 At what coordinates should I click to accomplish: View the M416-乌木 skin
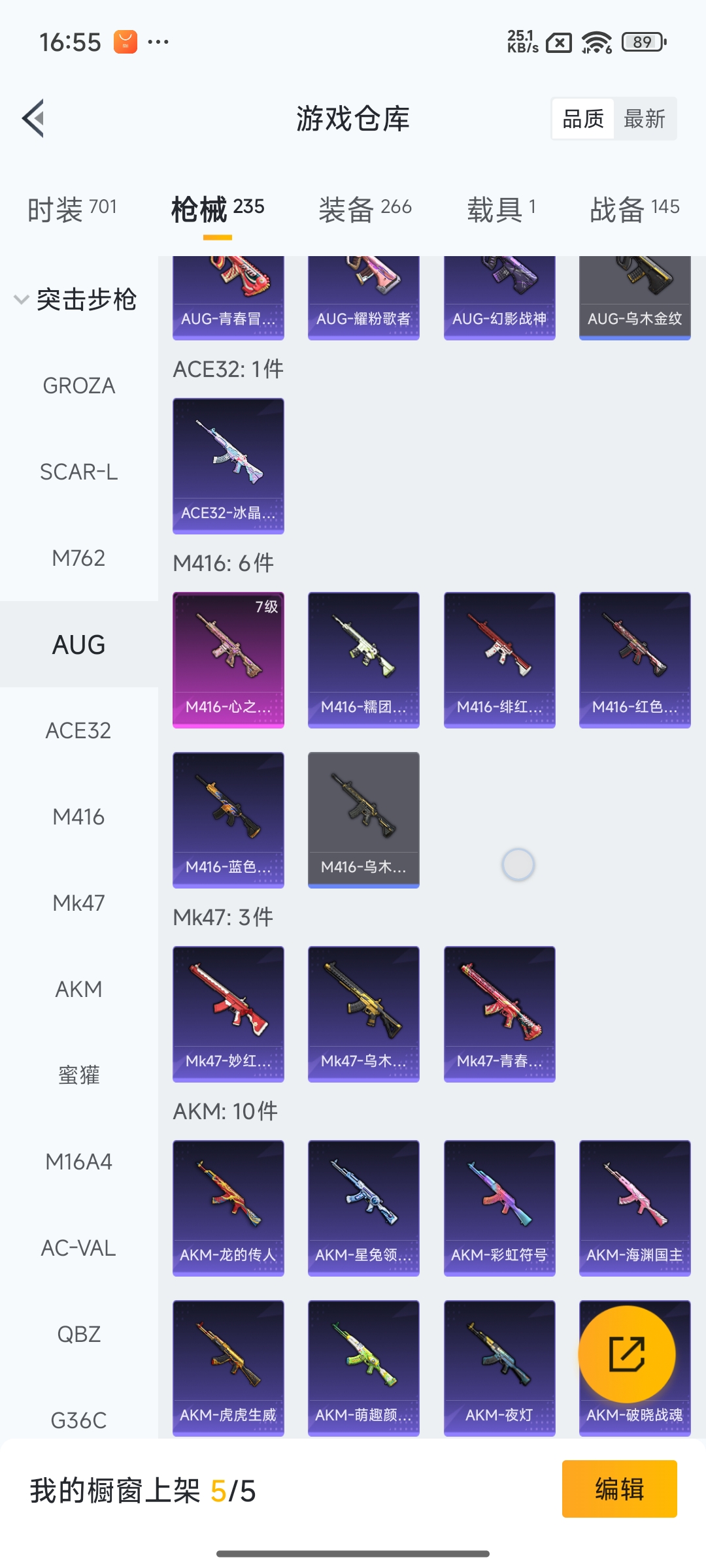click(363, 819)
